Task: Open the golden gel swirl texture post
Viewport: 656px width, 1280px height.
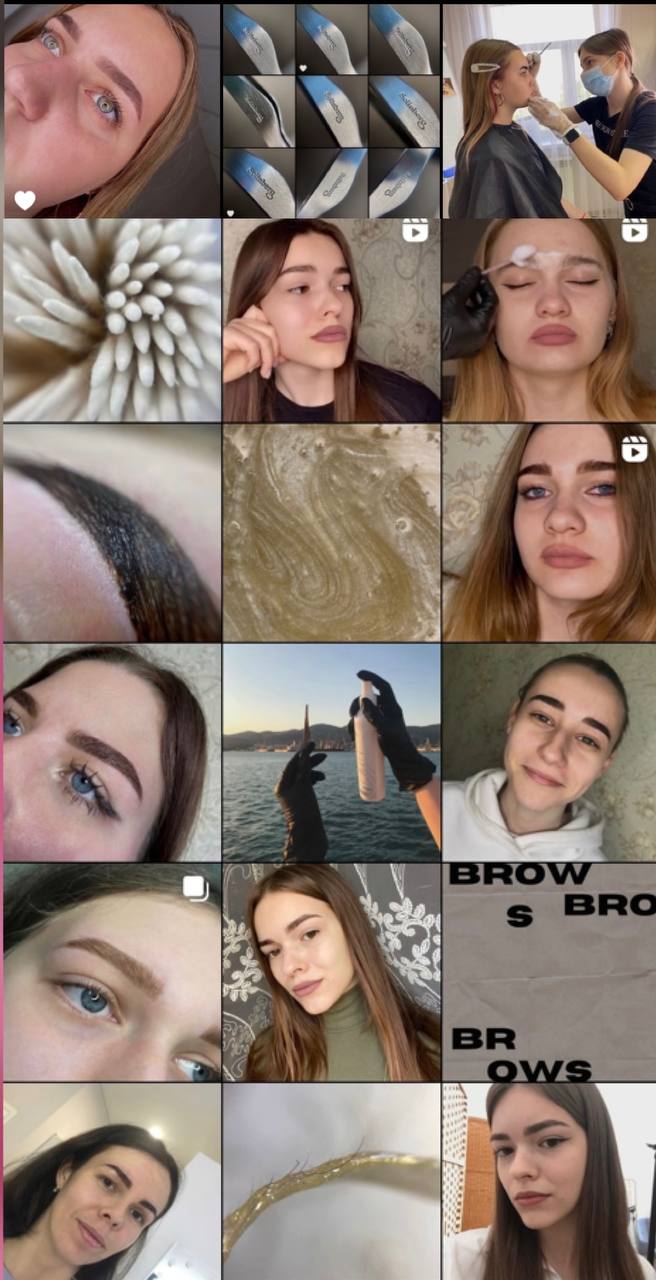Action: tap(331, 532)
